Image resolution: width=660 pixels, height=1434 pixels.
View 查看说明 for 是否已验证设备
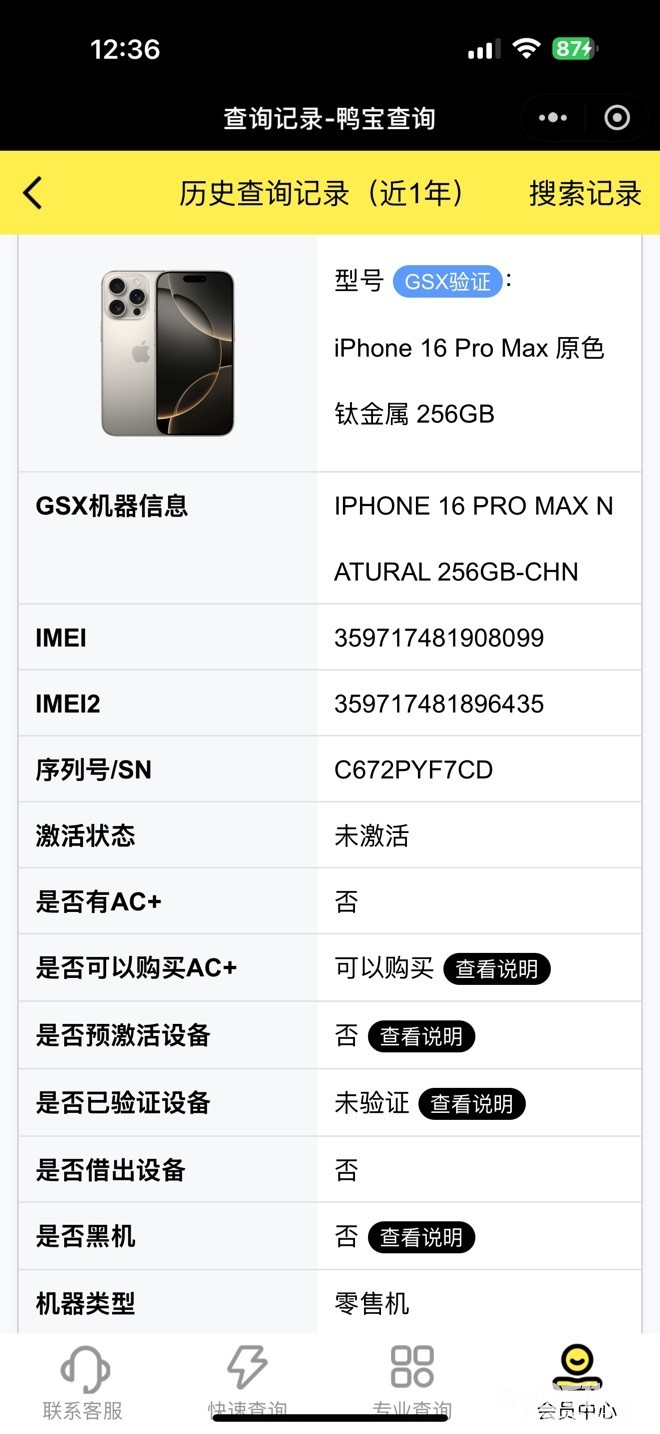[471, 1103]
